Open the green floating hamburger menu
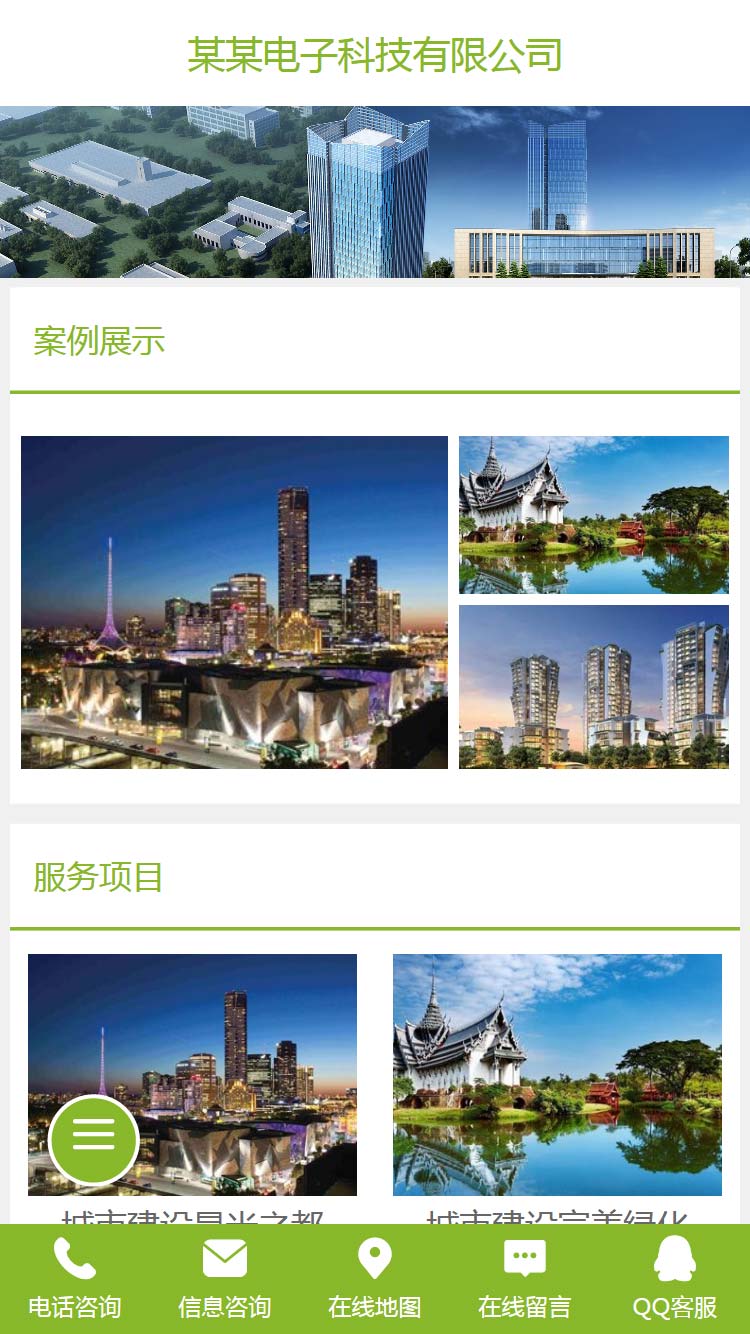 click(94, 1139)
